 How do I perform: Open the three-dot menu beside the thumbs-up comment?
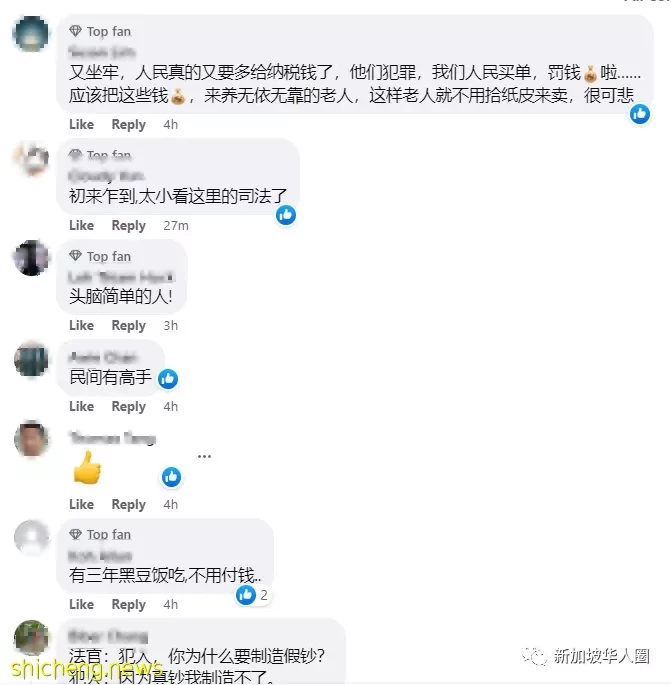[x=204, y=456]
